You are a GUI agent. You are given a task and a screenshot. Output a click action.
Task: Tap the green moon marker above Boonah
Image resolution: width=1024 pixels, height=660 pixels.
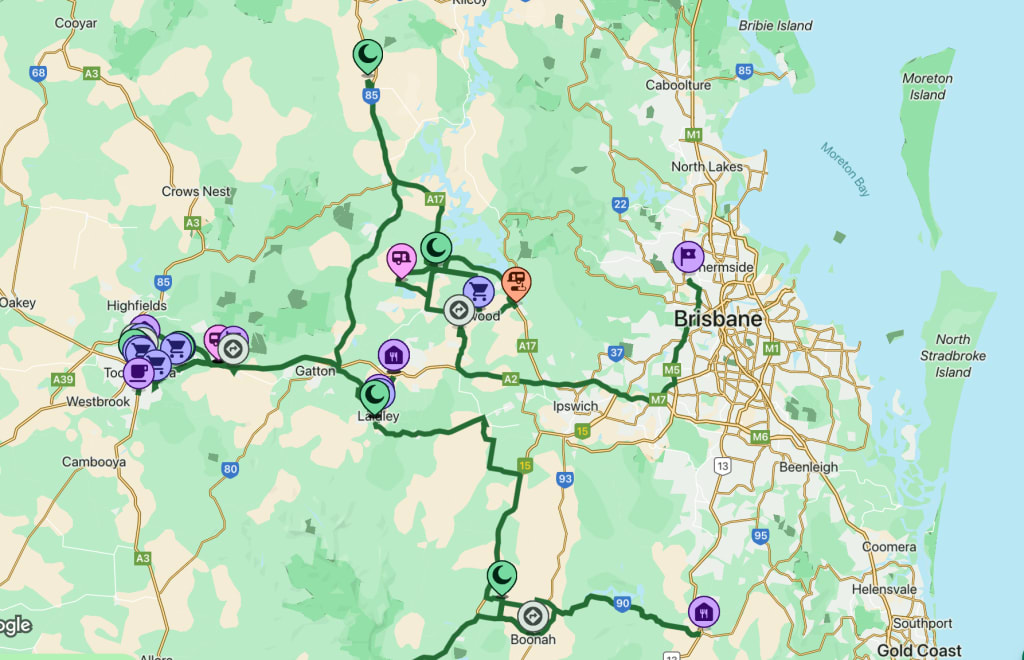tap(502, 575)
